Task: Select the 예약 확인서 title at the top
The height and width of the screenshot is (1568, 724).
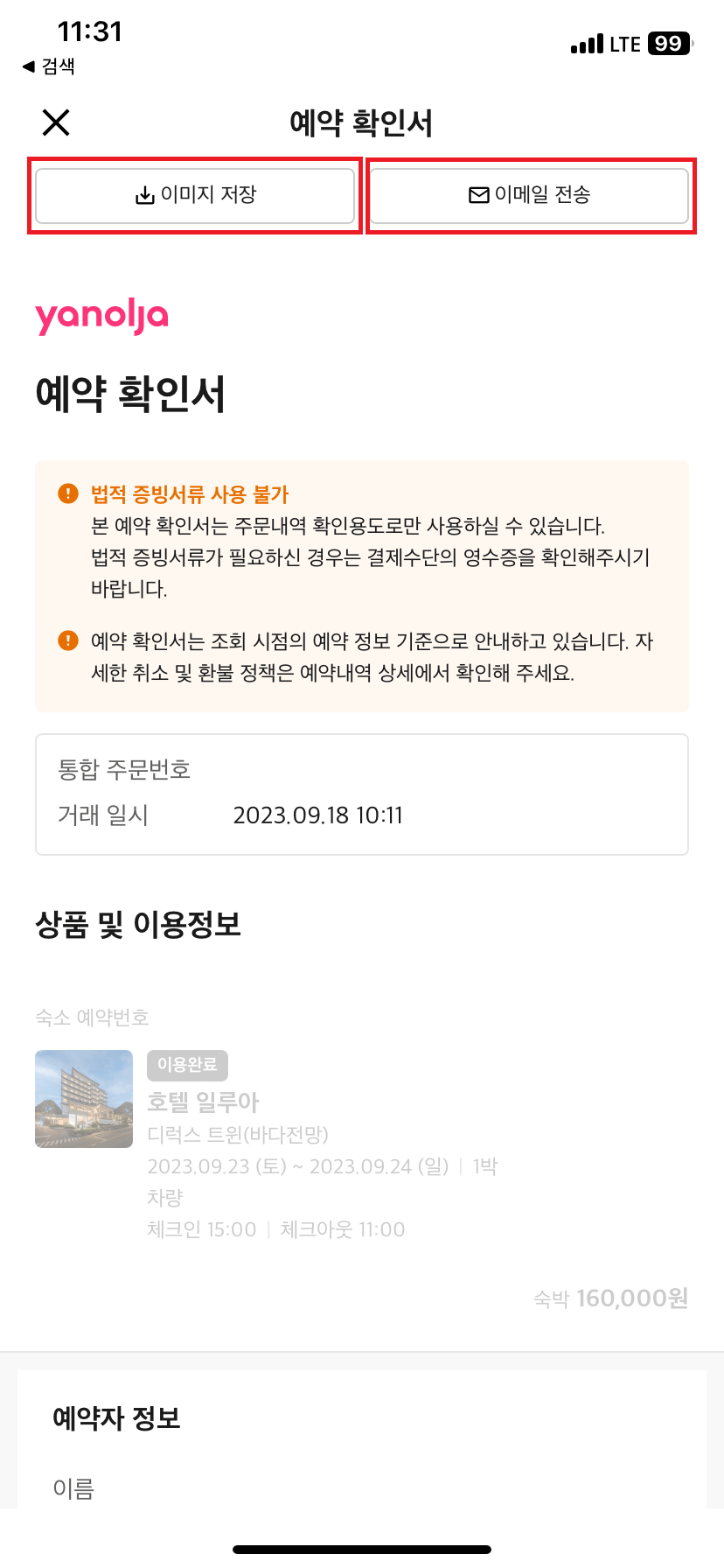Action: [x=362, y=123]
